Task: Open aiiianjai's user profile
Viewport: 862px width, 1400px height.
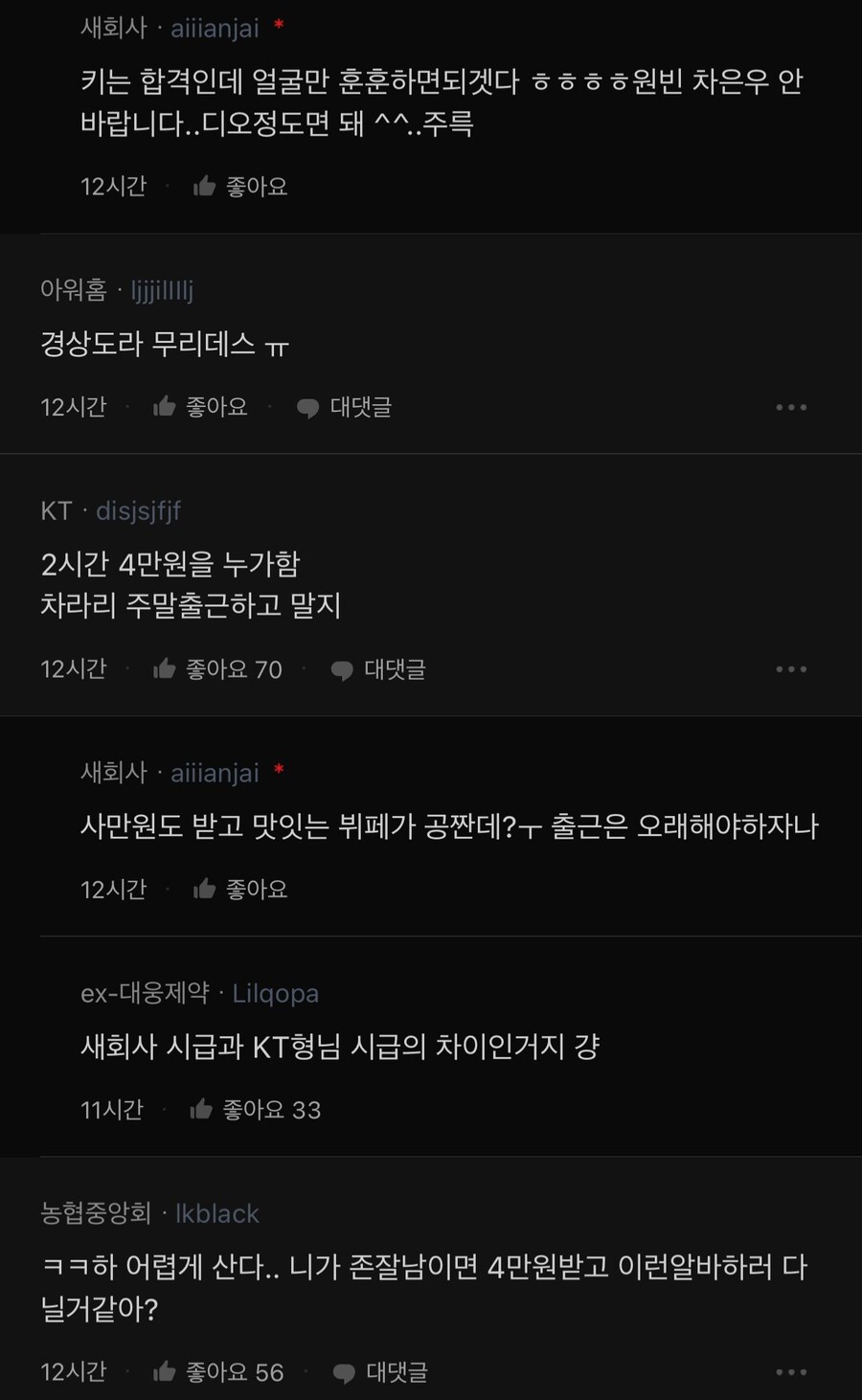Action: pos(214,28)
